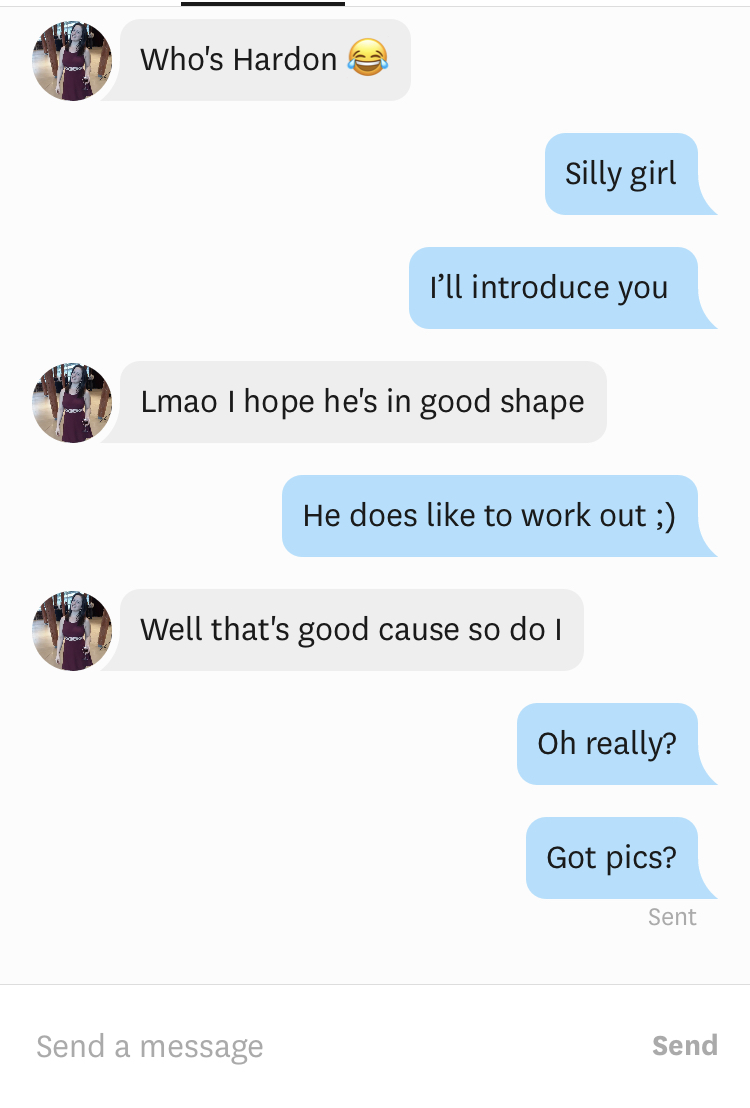The height and width of the screenshot is (1108, 750).
Task: View profile from "Well that's good" avatar
Action: click(72, 631)
